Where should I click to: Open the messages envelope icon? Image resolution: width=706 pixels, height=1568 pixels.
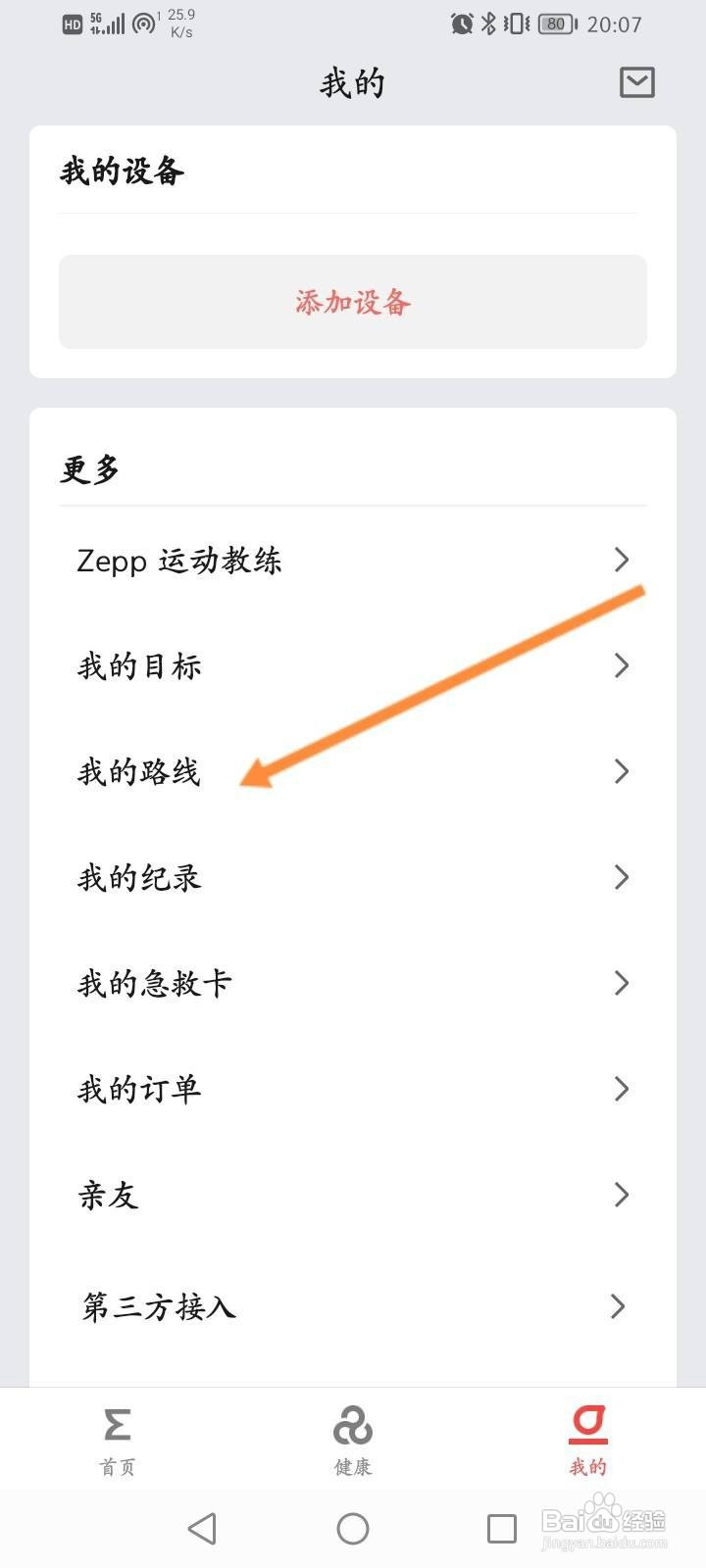click(x=636, y=82)
